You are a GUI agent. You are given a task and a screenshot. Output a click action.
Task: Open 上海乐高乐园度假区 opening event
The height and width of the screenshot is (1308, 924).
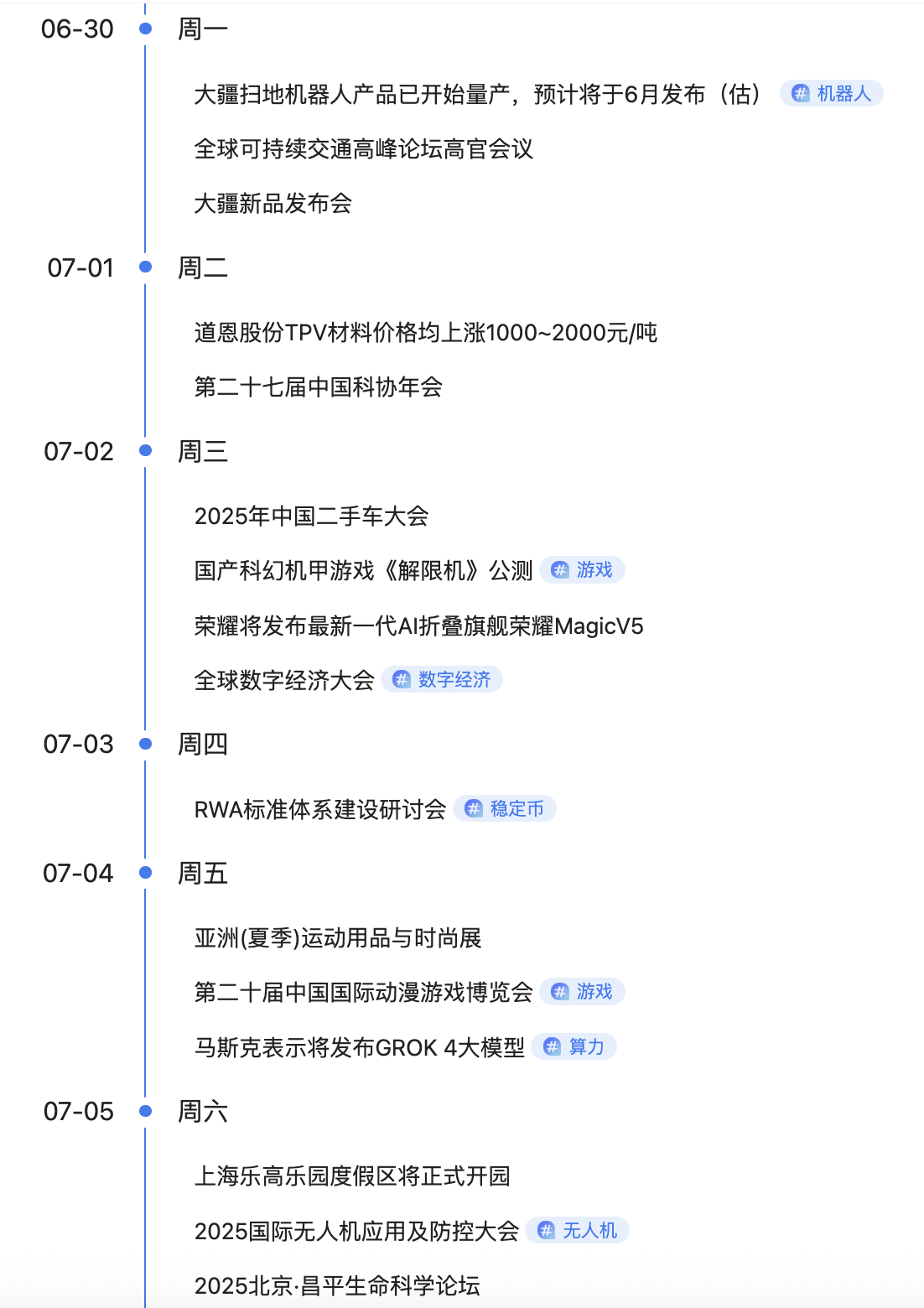point(352,1176)
